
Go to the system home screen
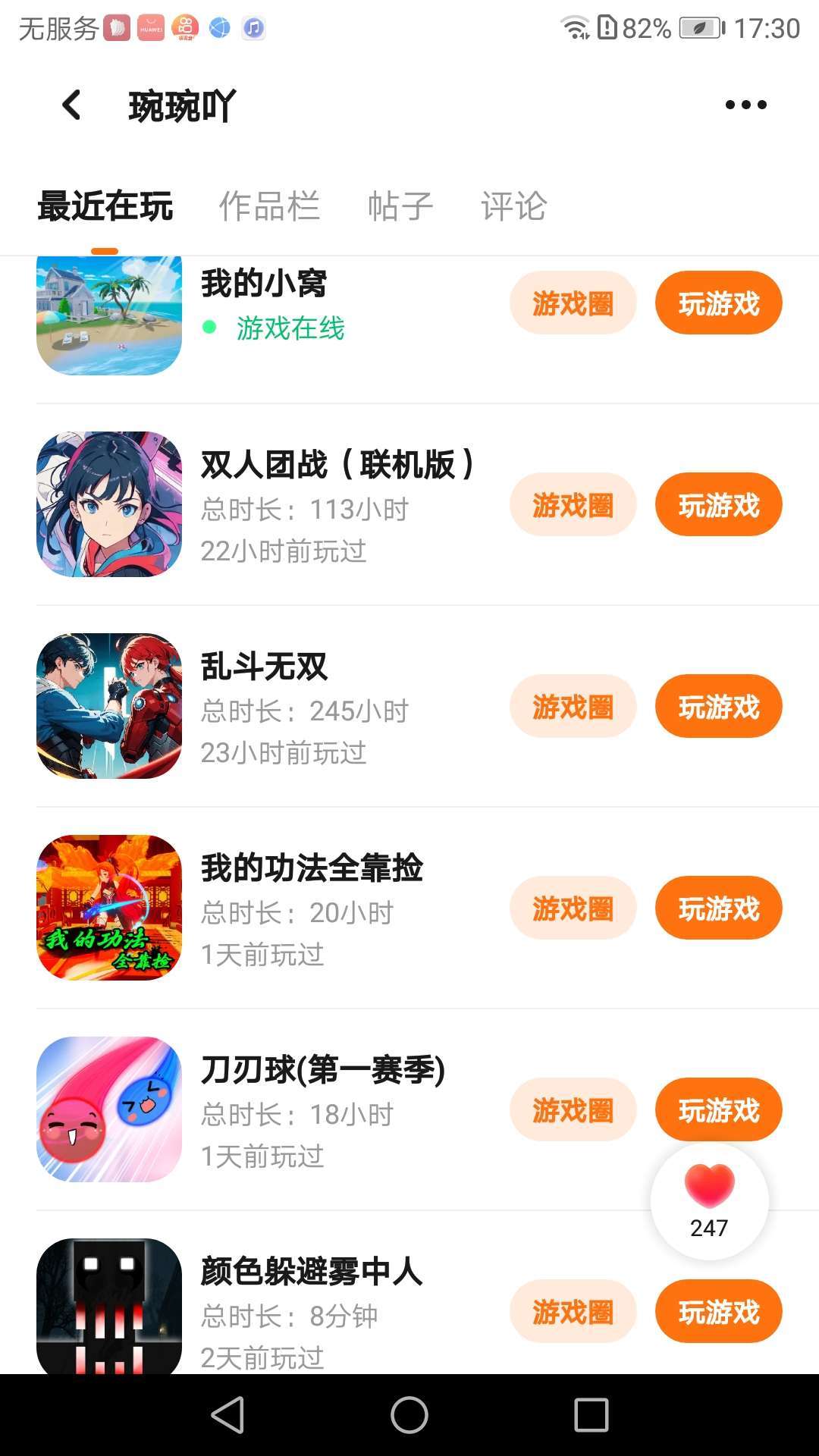tap(409, 1415)
